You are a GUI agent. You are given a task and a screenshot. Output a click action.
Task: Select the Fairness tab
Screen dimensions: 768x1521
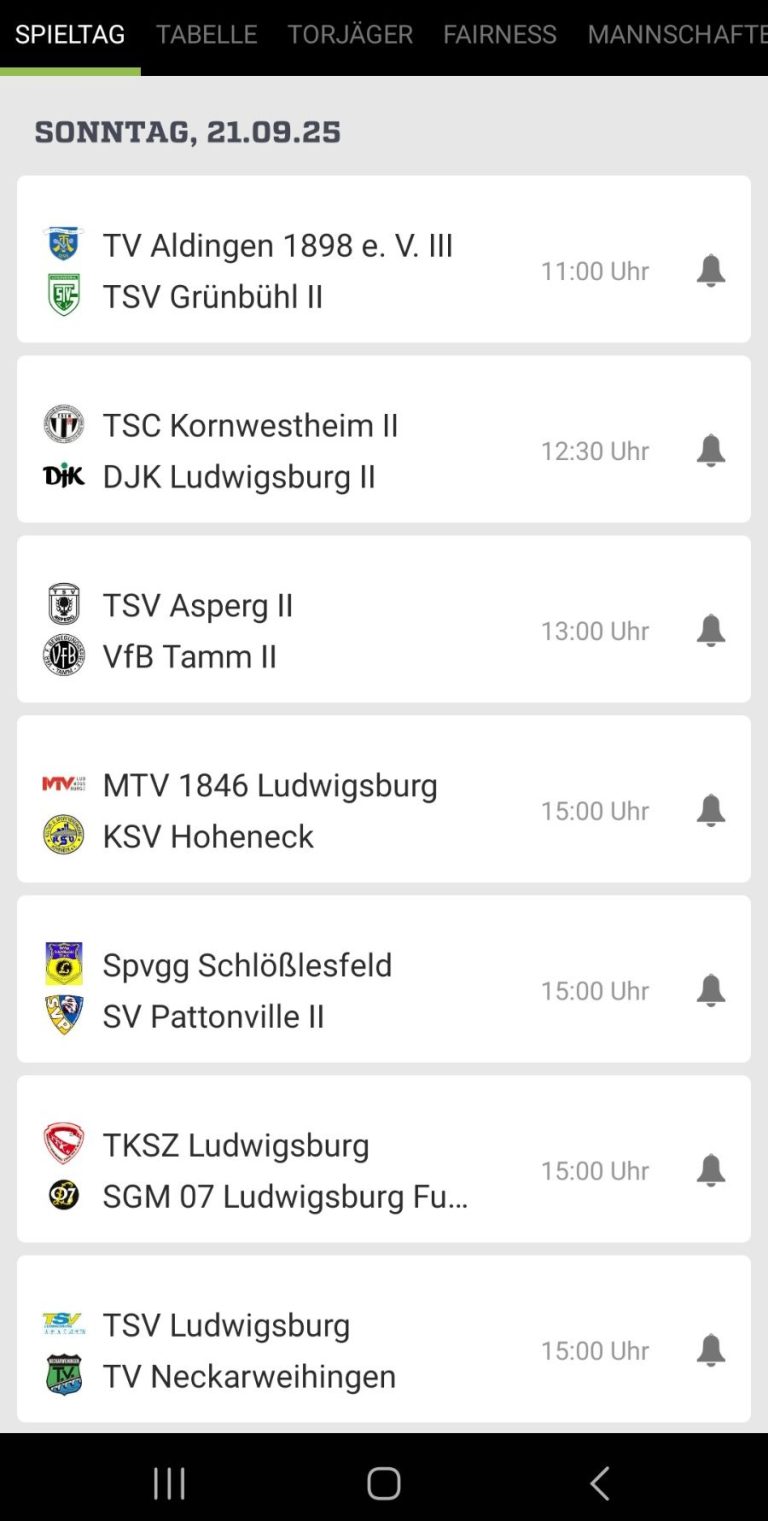coord(500,34)
